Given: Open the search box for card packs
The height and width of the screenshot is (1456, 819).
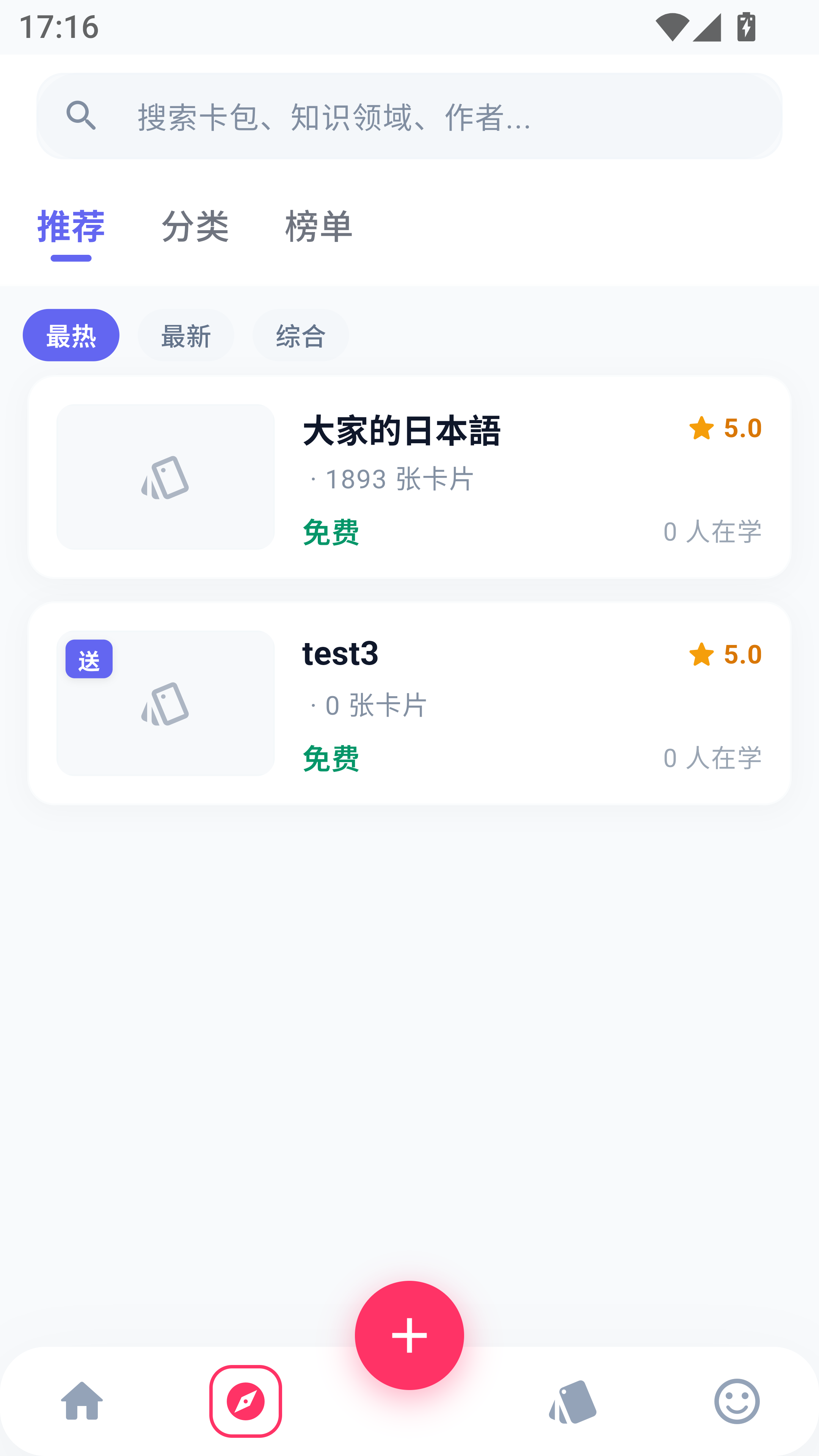Looking at the screenshot, I should (x=409, y=116).
